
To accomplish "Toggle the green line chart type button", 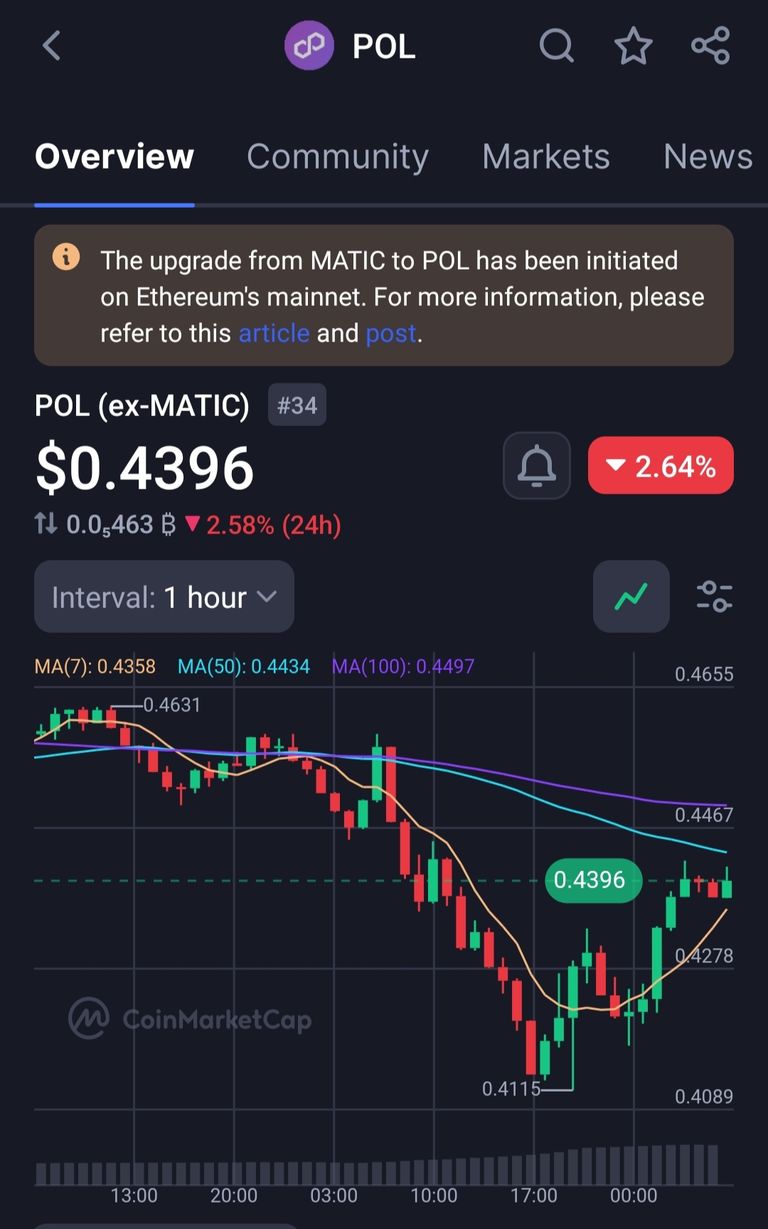I will pos(631,597).
